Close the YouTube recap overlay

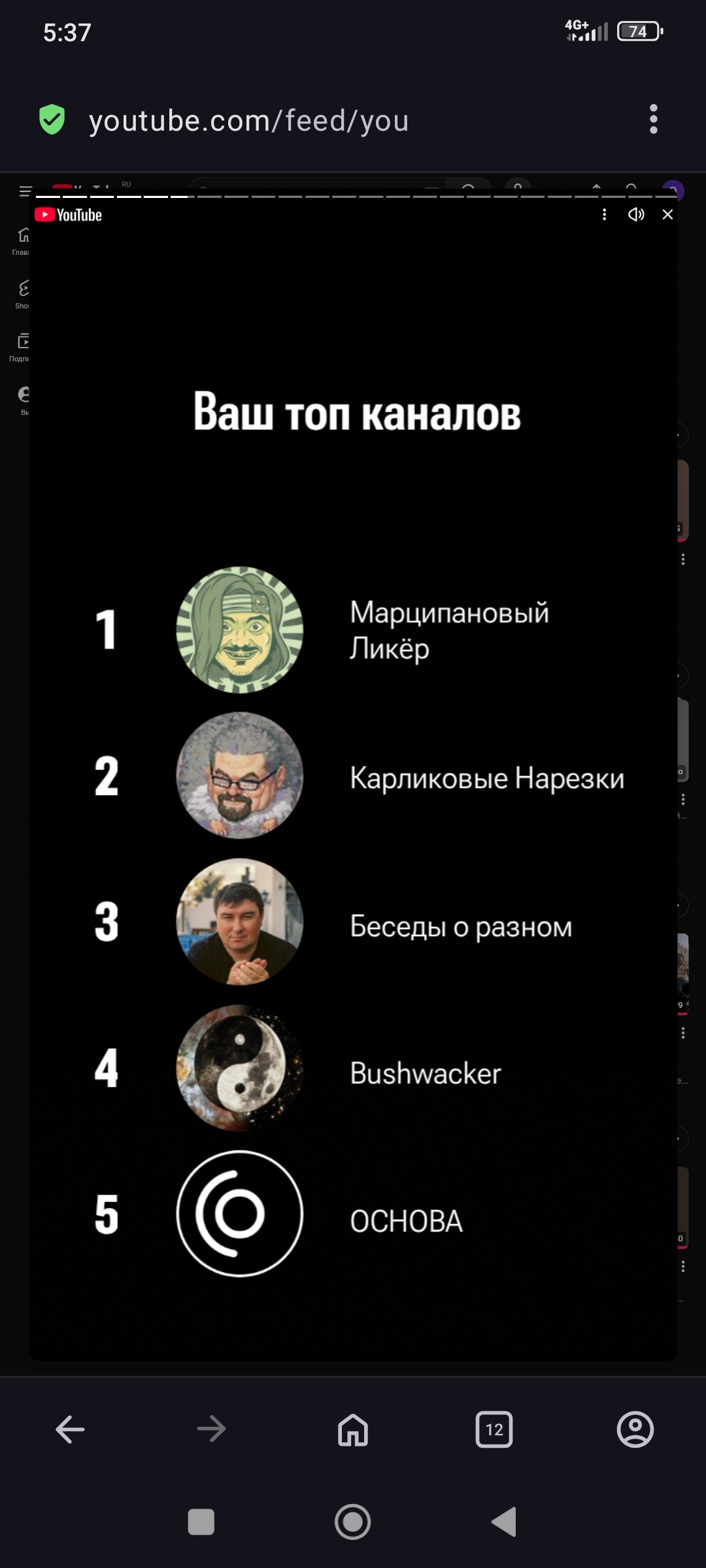tap(667, 214)
